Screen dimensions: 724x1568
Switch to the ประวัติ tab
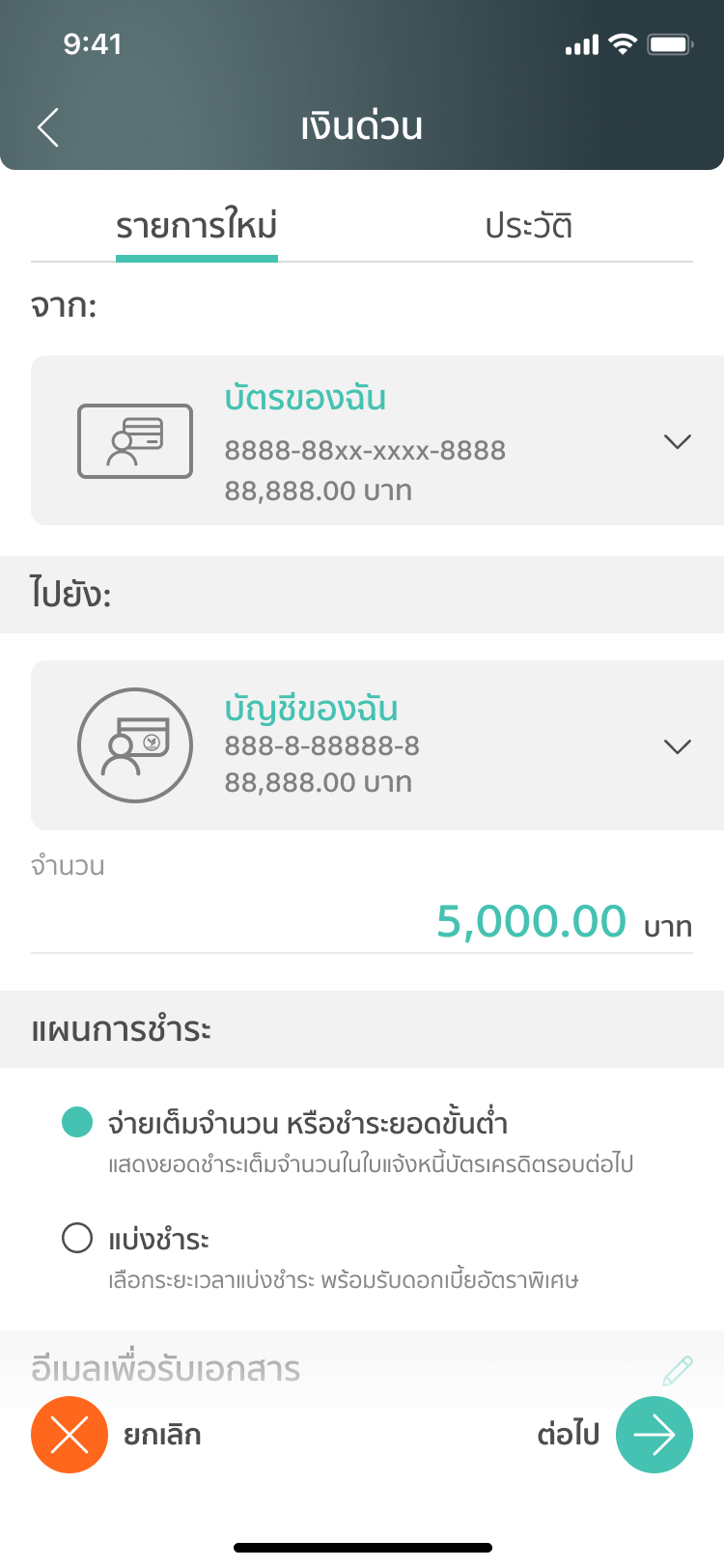click(528, 227)
